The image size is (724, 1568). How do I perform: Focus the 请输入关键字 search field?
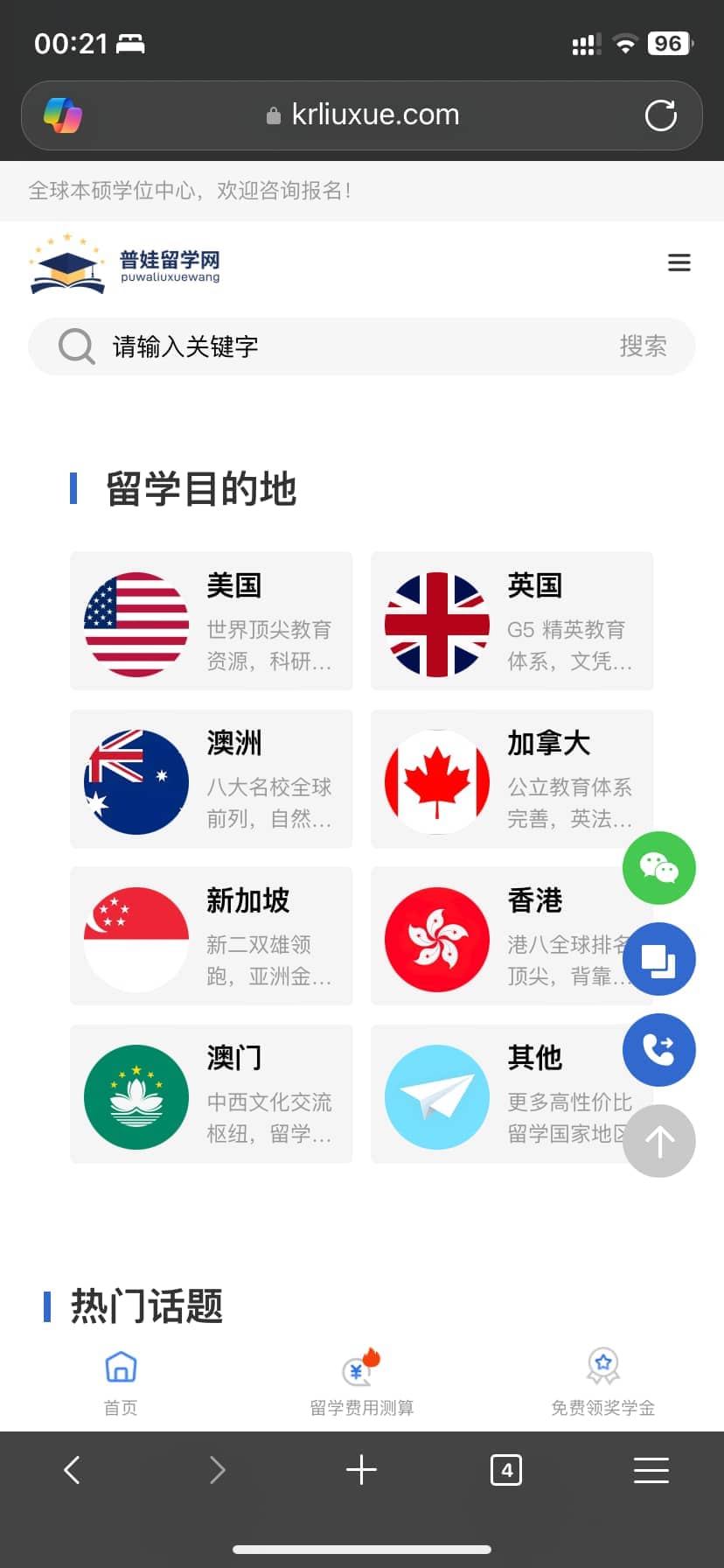click(x=350, y=346)
